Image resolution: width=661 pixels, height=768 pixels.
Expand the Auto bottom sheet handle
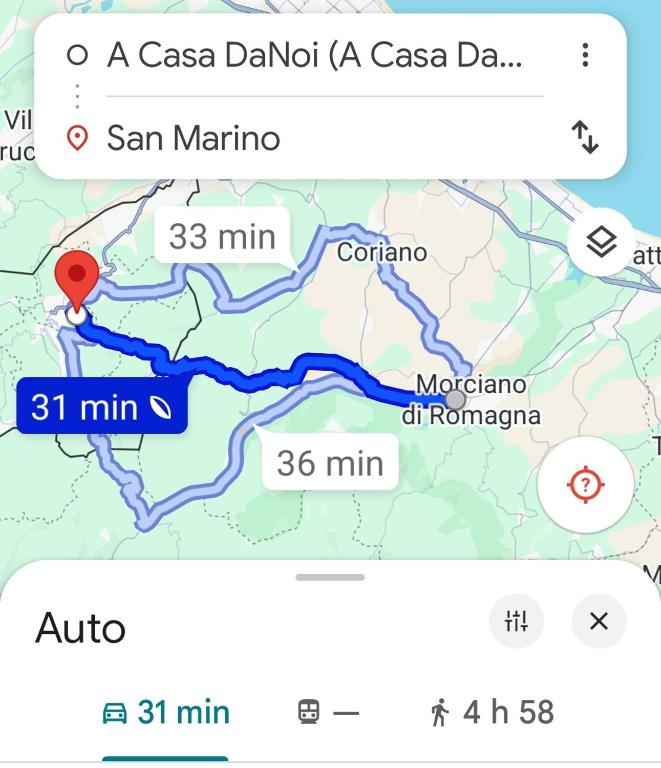coord(330,577)
